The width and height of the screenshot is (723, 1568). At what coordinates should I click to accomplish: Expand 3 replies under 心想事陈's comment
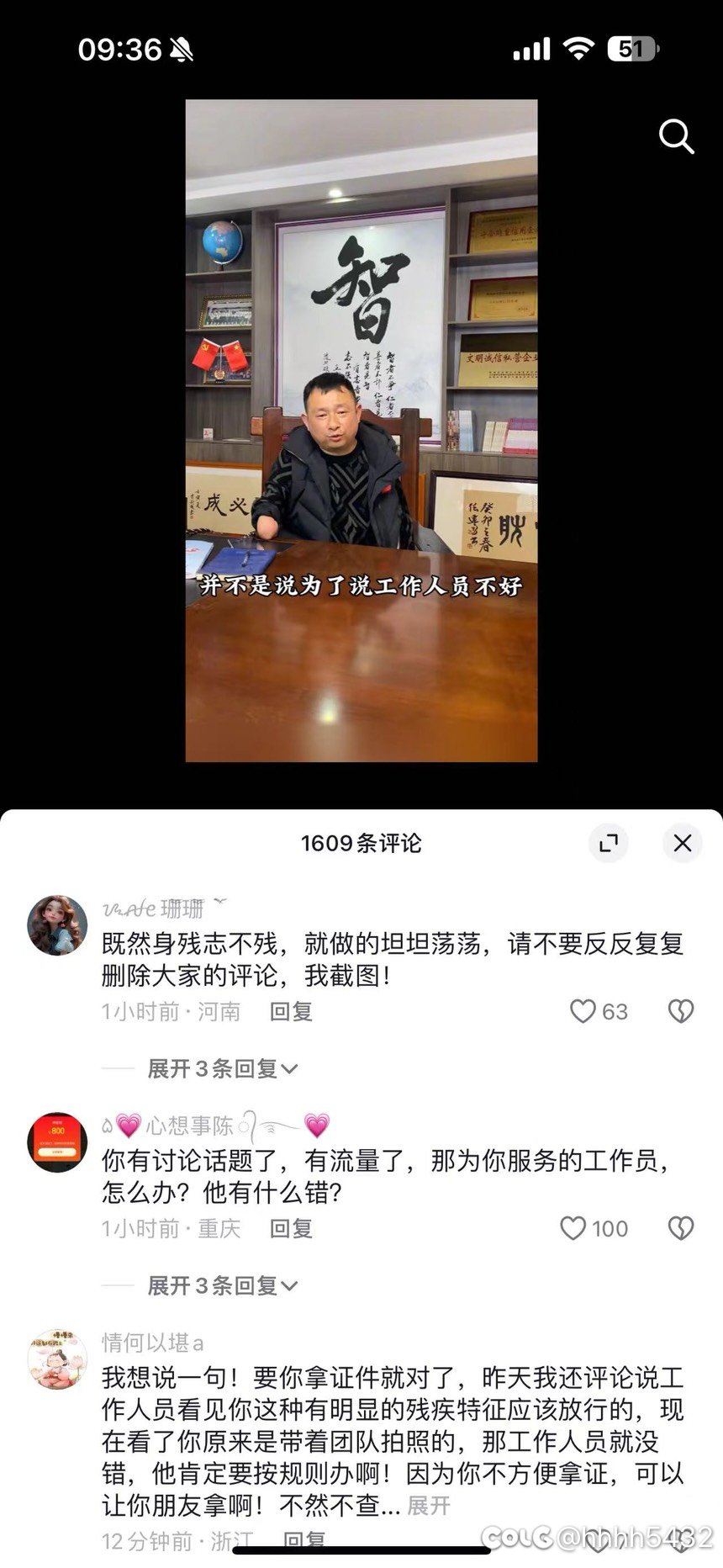coord(222,1286)
